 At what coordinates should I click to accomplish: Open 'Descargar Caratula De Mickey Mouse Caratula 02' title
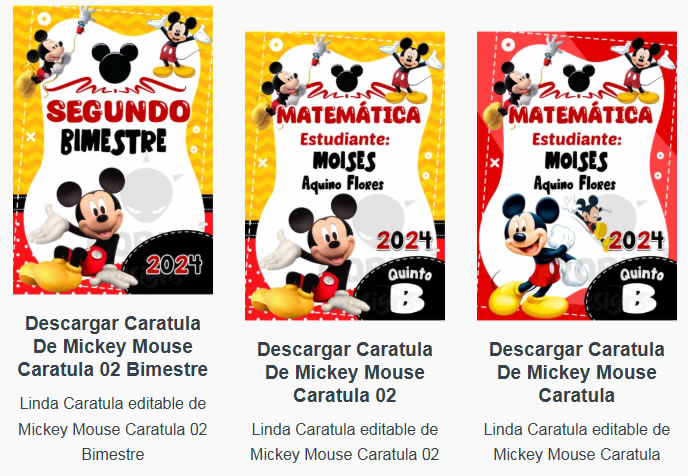coord(345,372)
